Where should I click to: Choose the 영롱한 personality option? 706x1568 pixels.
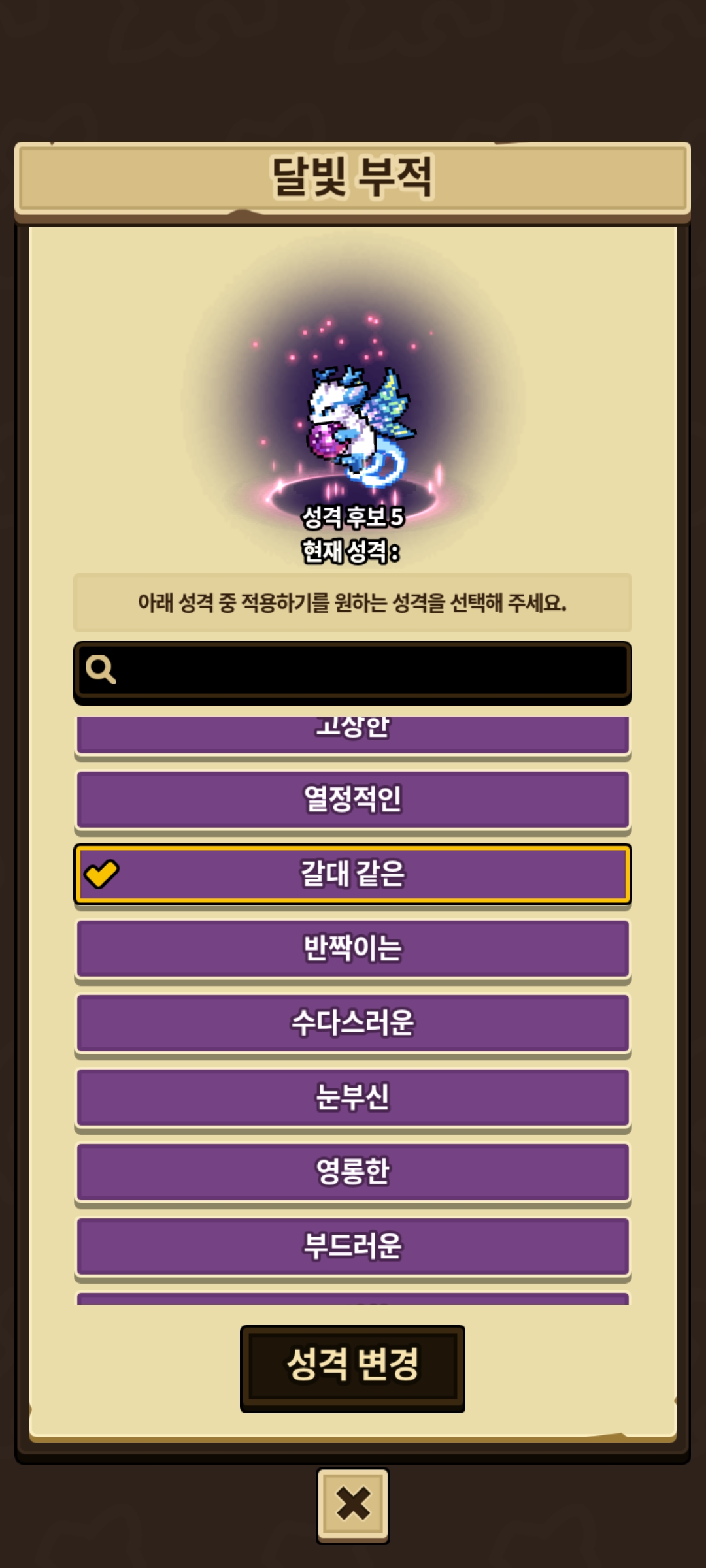(x=352, y=1172)
